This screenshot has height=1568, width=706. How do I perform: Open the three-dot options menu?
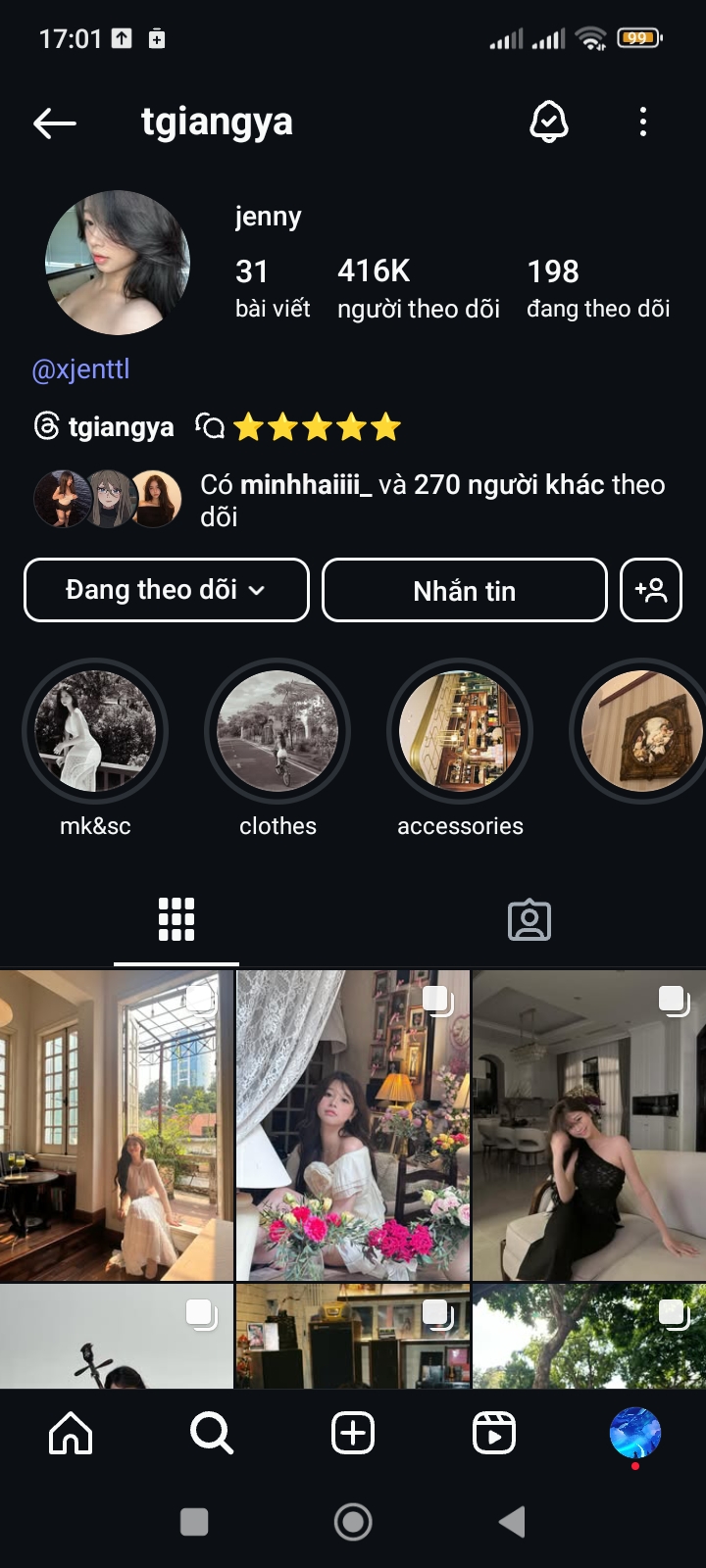pyautogui.click(x=642, y=122)
